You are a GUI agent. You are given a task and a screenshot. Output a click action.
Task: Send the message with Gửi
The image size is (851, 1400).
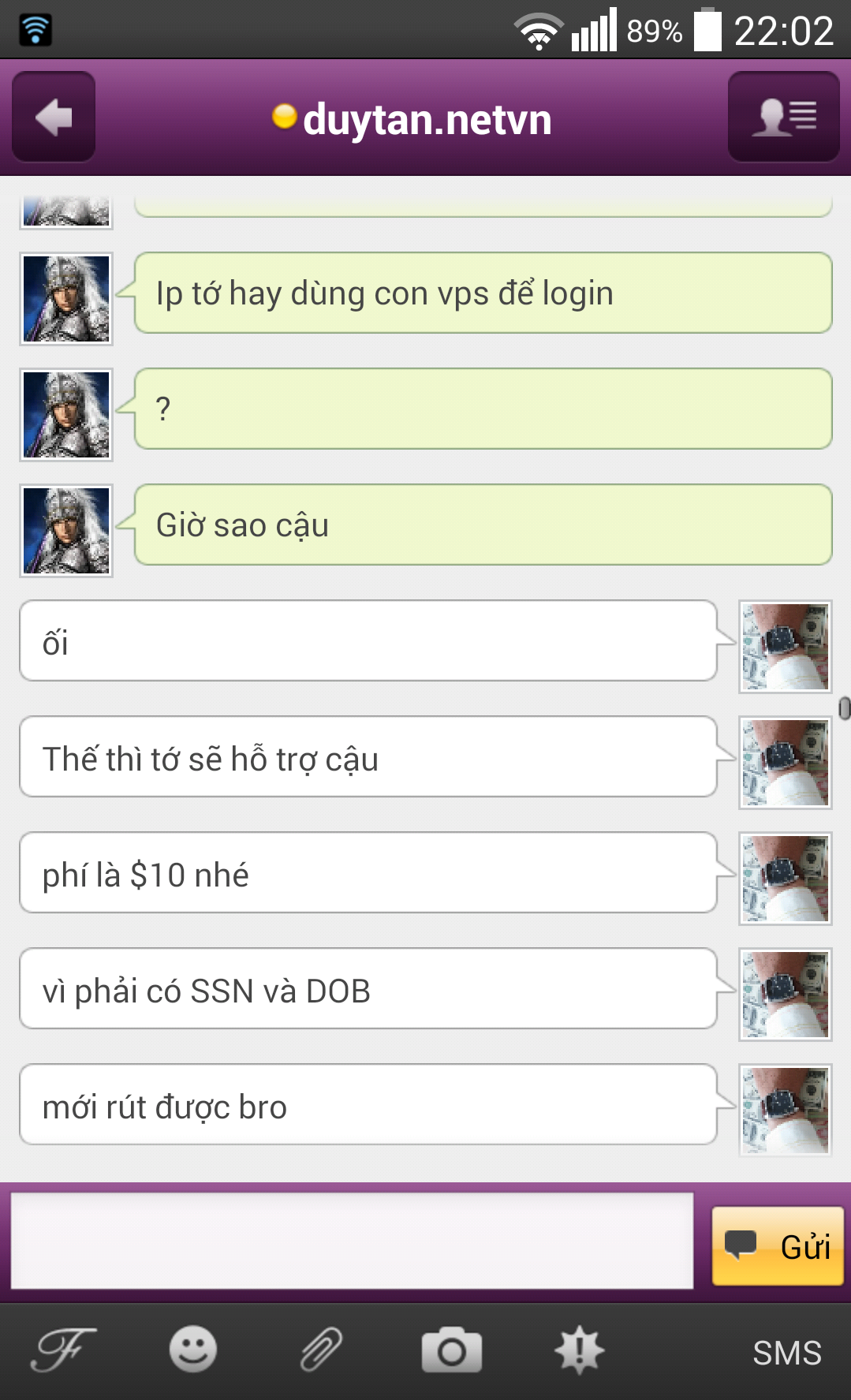[x=777, y=1246]
